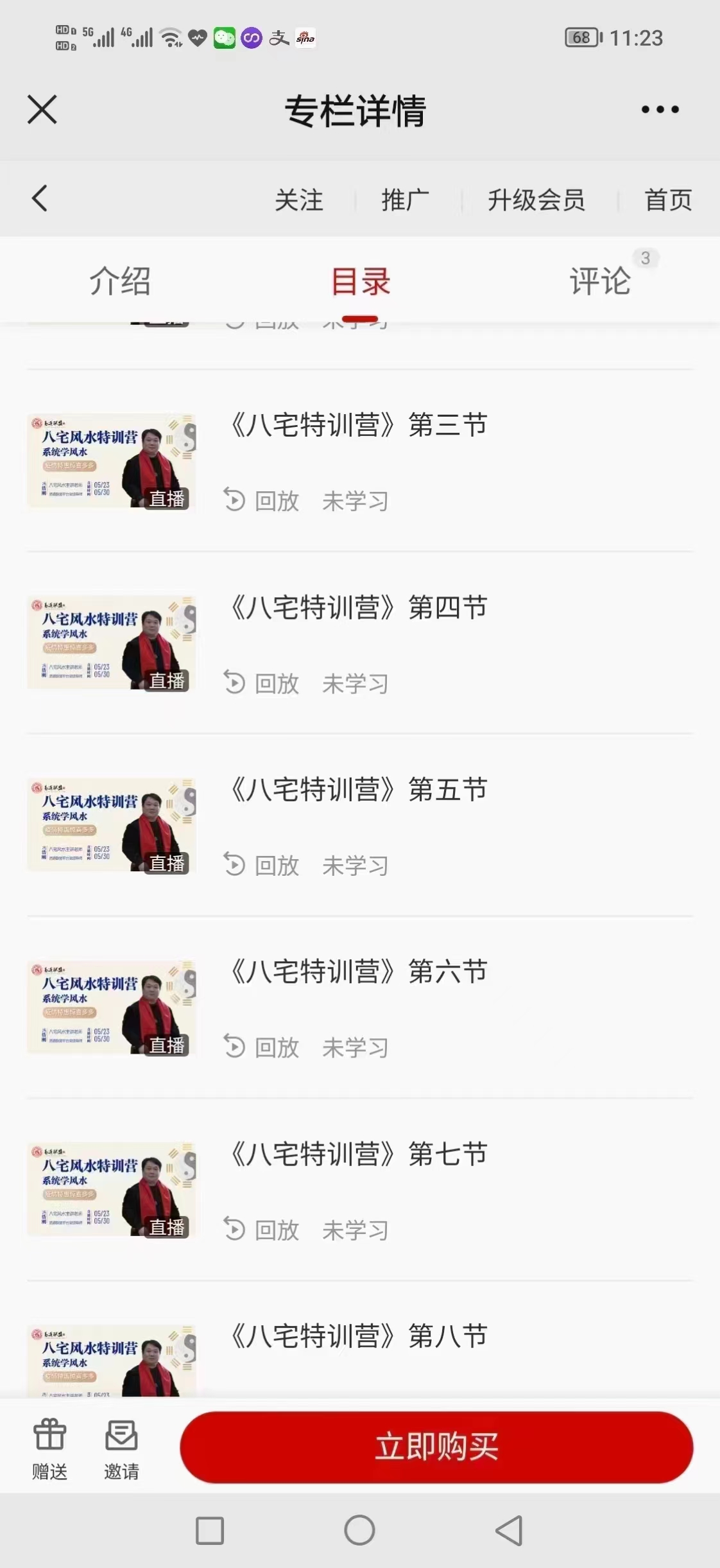The image size is (720, 1568).
Task: Tap the 未学习 status on 第四节
Action: (x=356, y=683)
